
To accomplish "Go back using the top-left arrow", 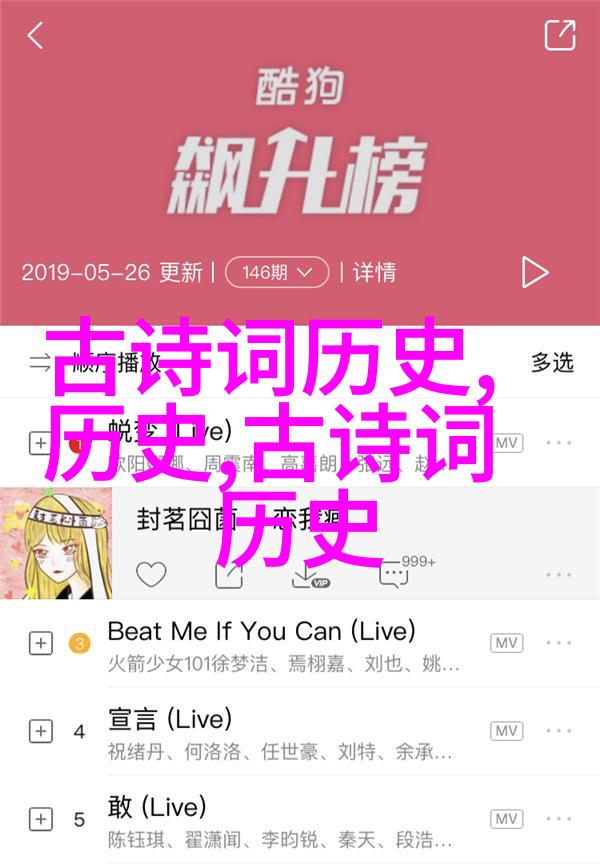I will coord(35,36).
